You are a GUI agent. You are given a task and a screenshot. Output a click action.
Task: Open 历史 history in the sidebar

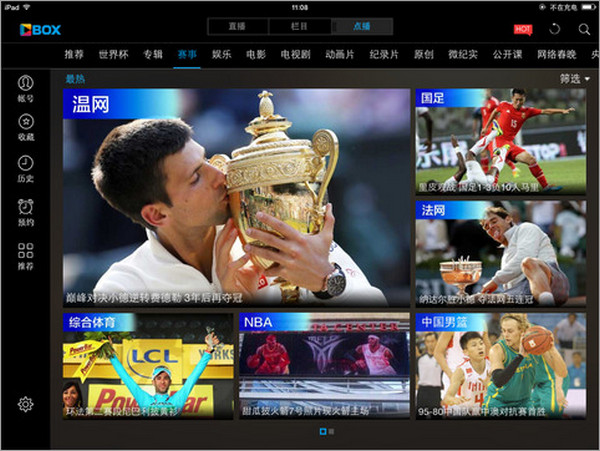point(25,169)
